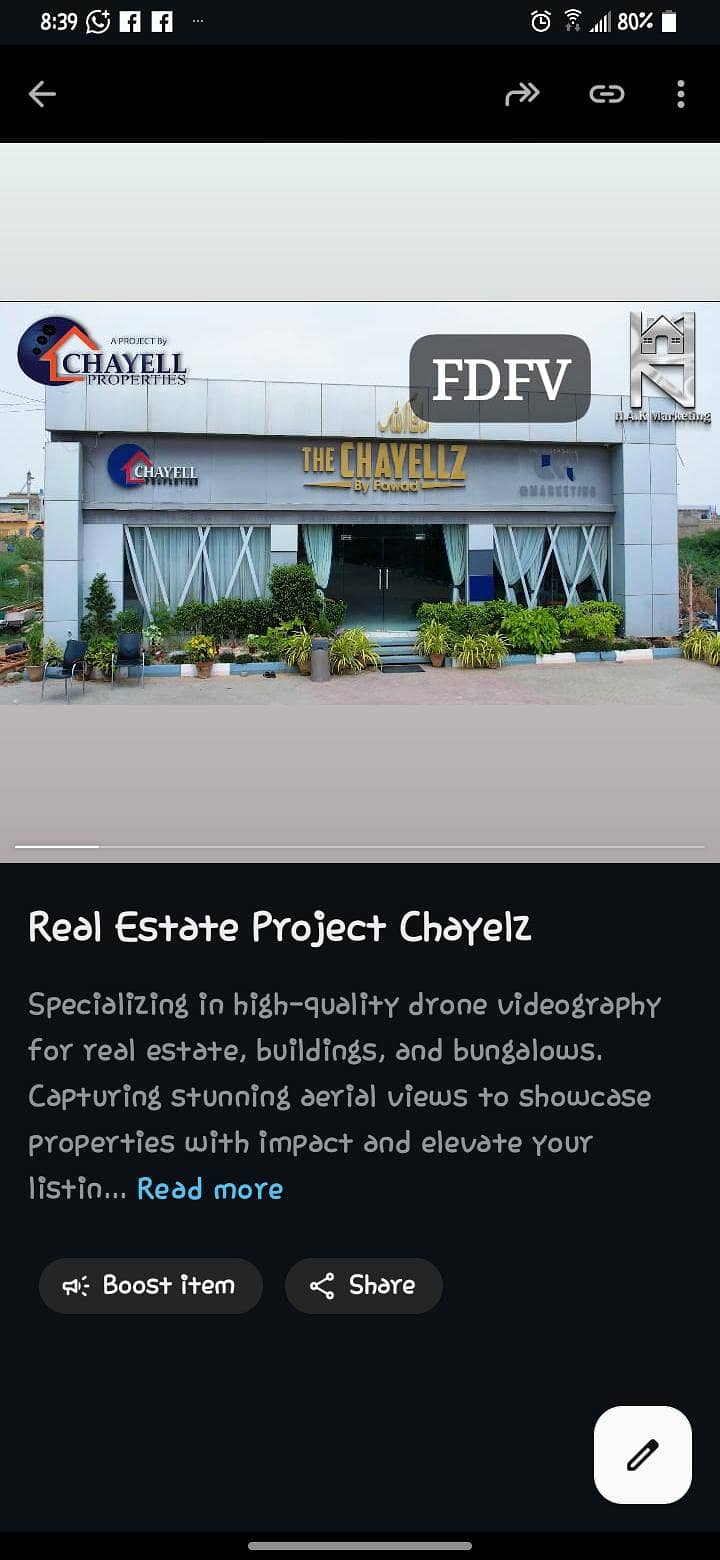Tap the forward/share arrow in top bar
Image resolution: width=720 pixels, height=1560 pixels.
(522, 93)
